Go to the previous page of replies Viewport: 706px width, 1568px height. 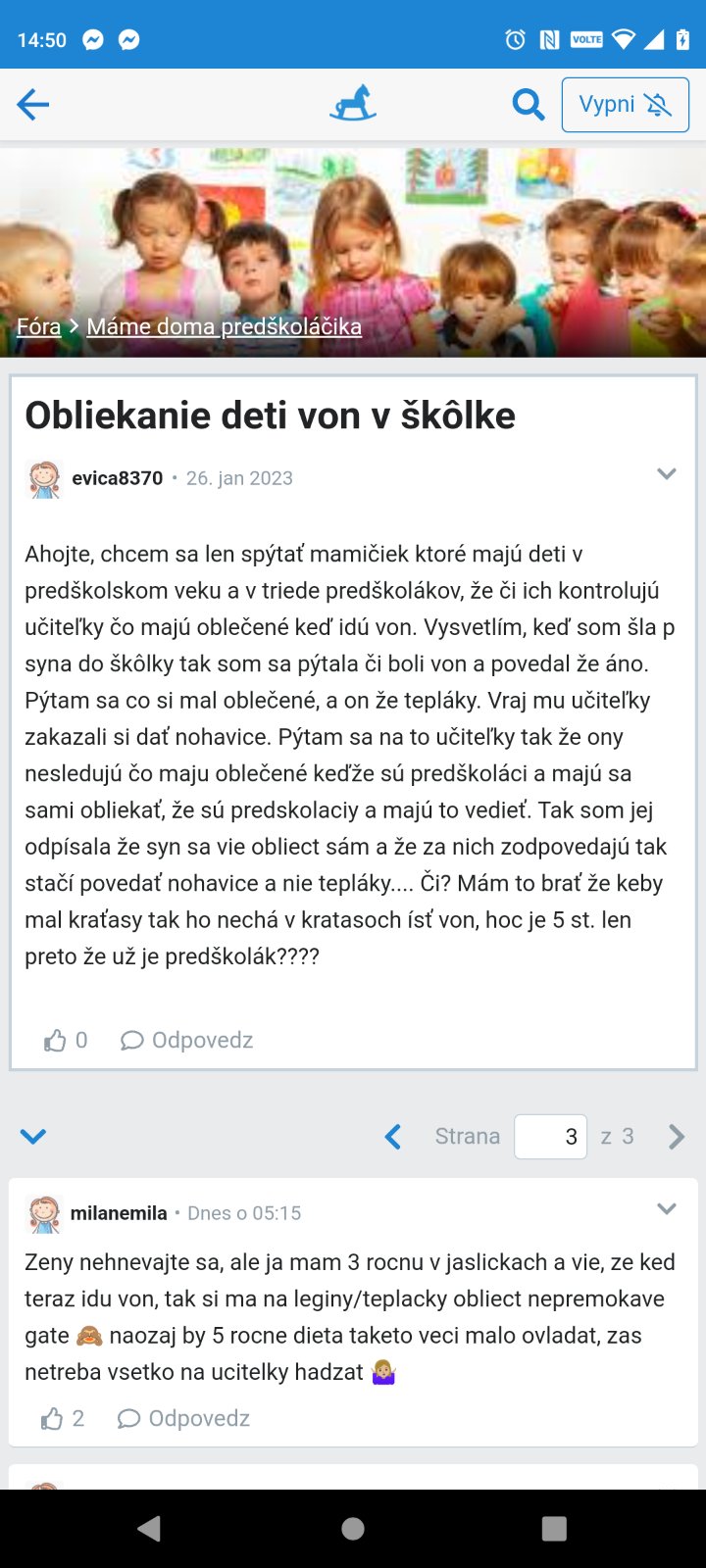tap(393, 1137)
